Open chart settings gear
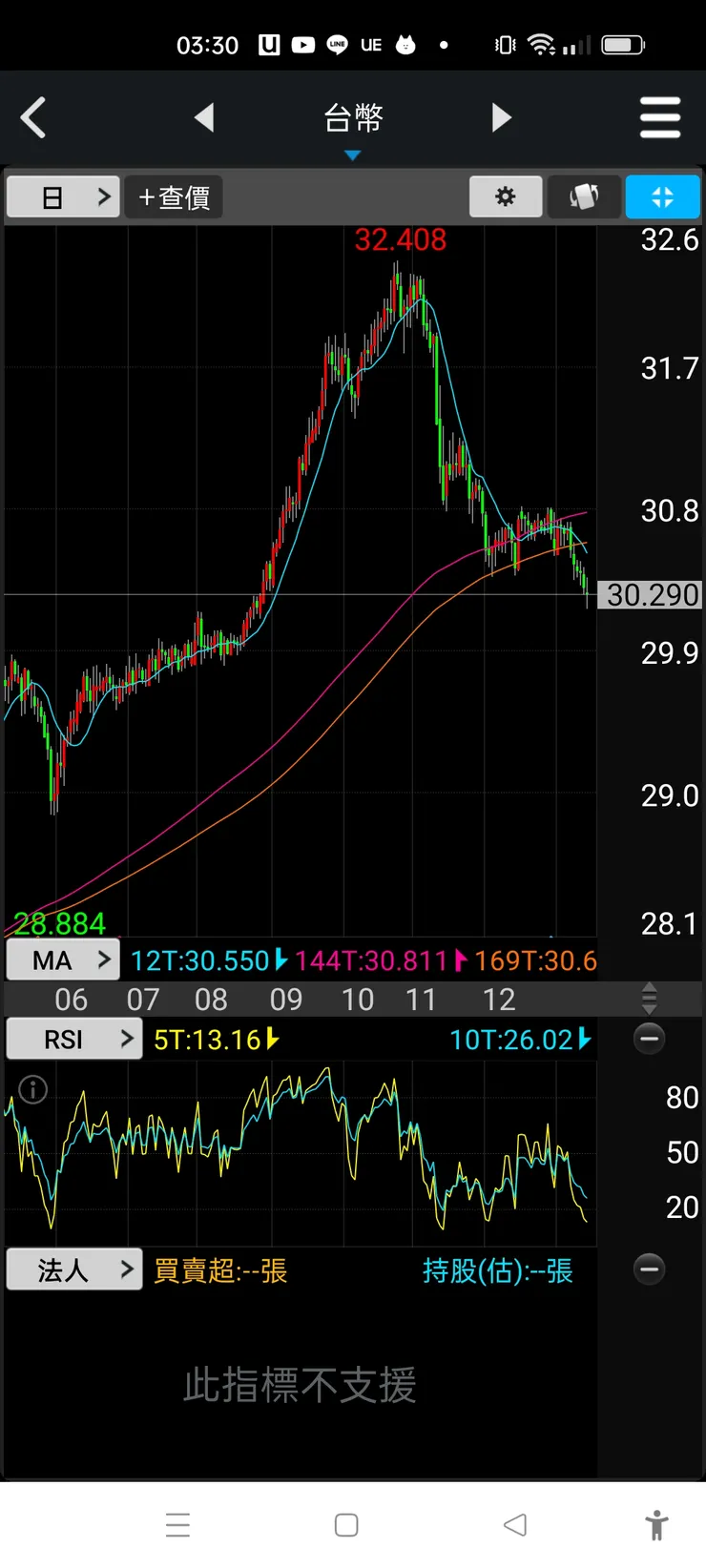Image resolution: width=706 pixels, height=1568 pixels. tap(506, 197)
